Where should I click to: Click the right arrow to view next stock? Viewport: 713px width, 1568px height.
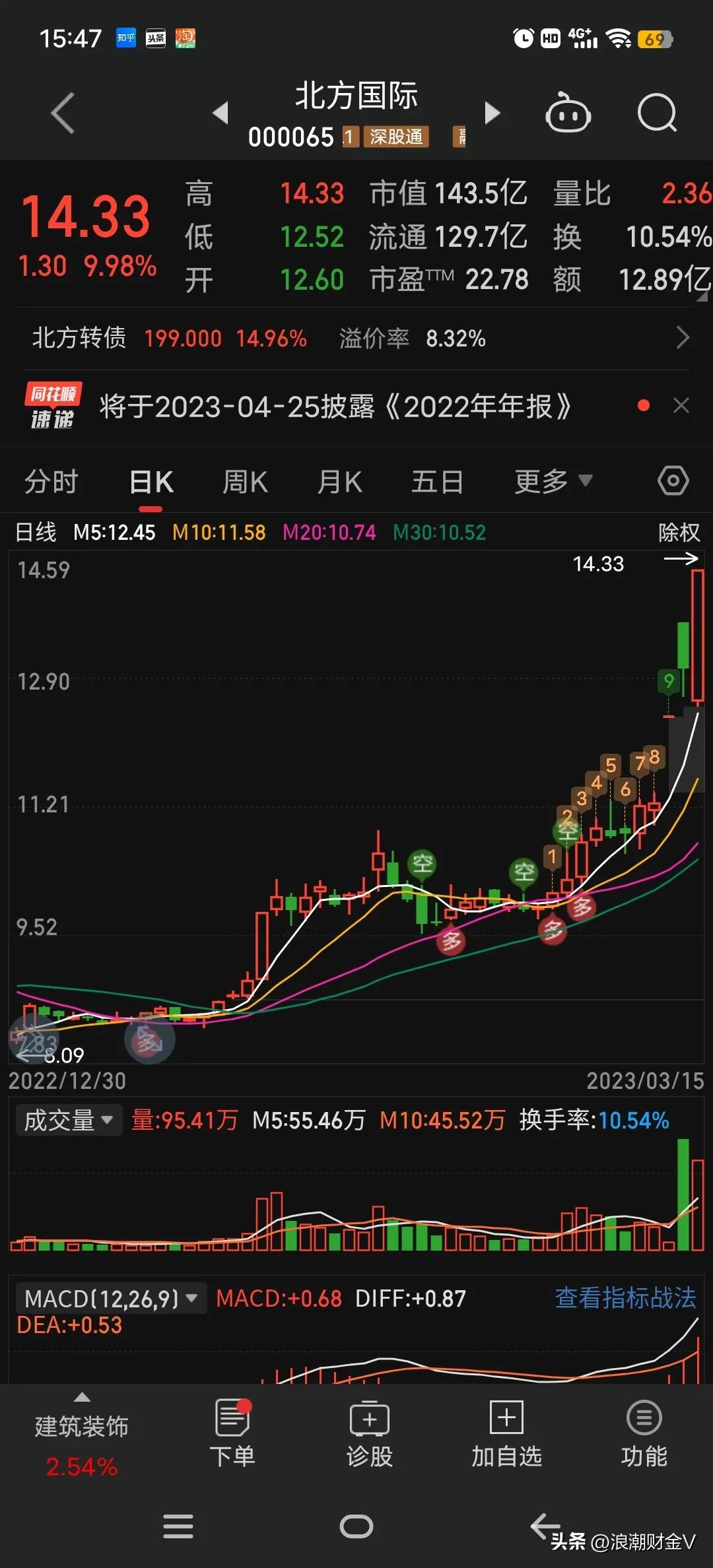492,112
